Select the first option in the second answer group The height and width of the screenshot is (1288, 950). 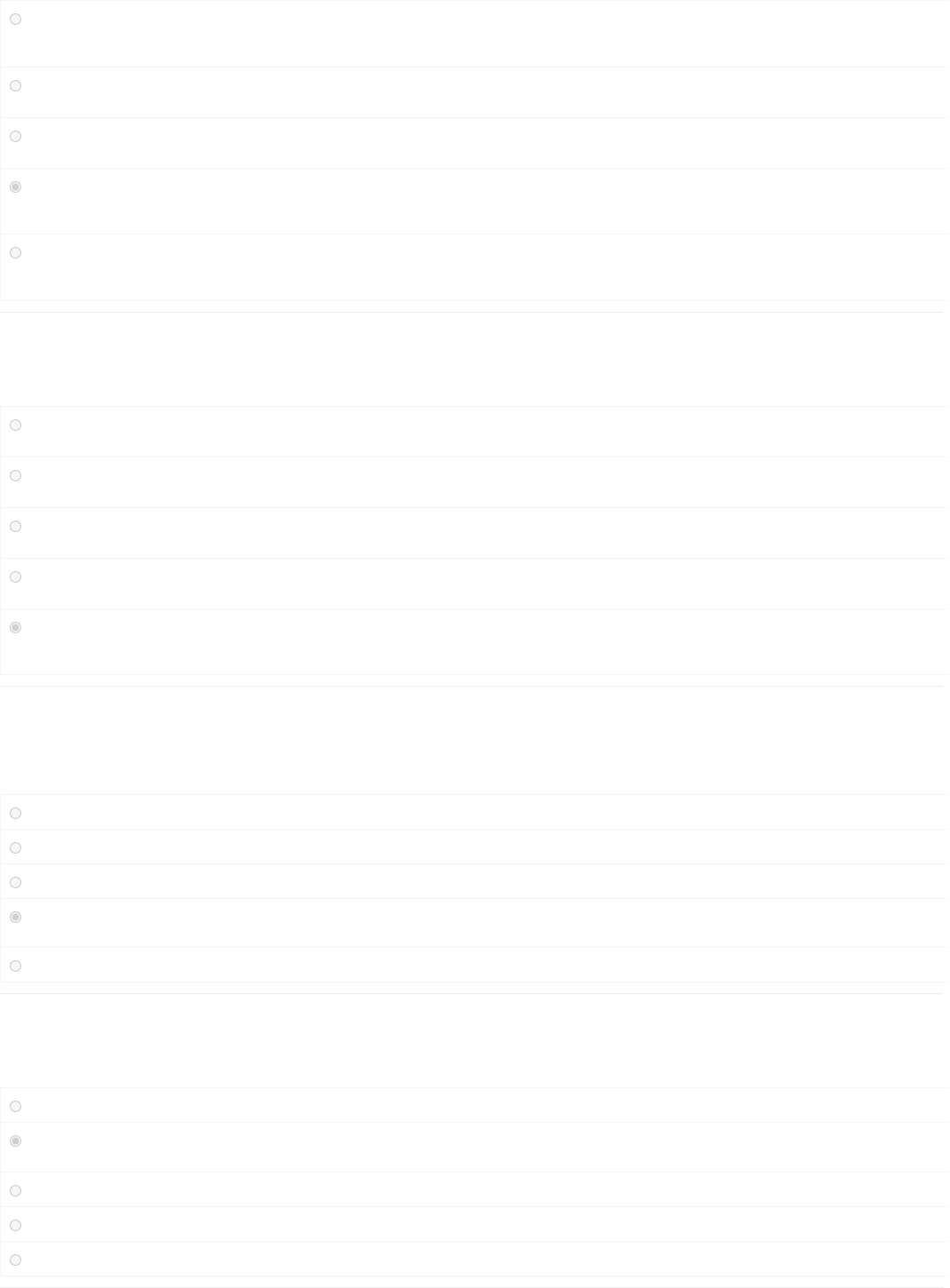click(15, 425)
